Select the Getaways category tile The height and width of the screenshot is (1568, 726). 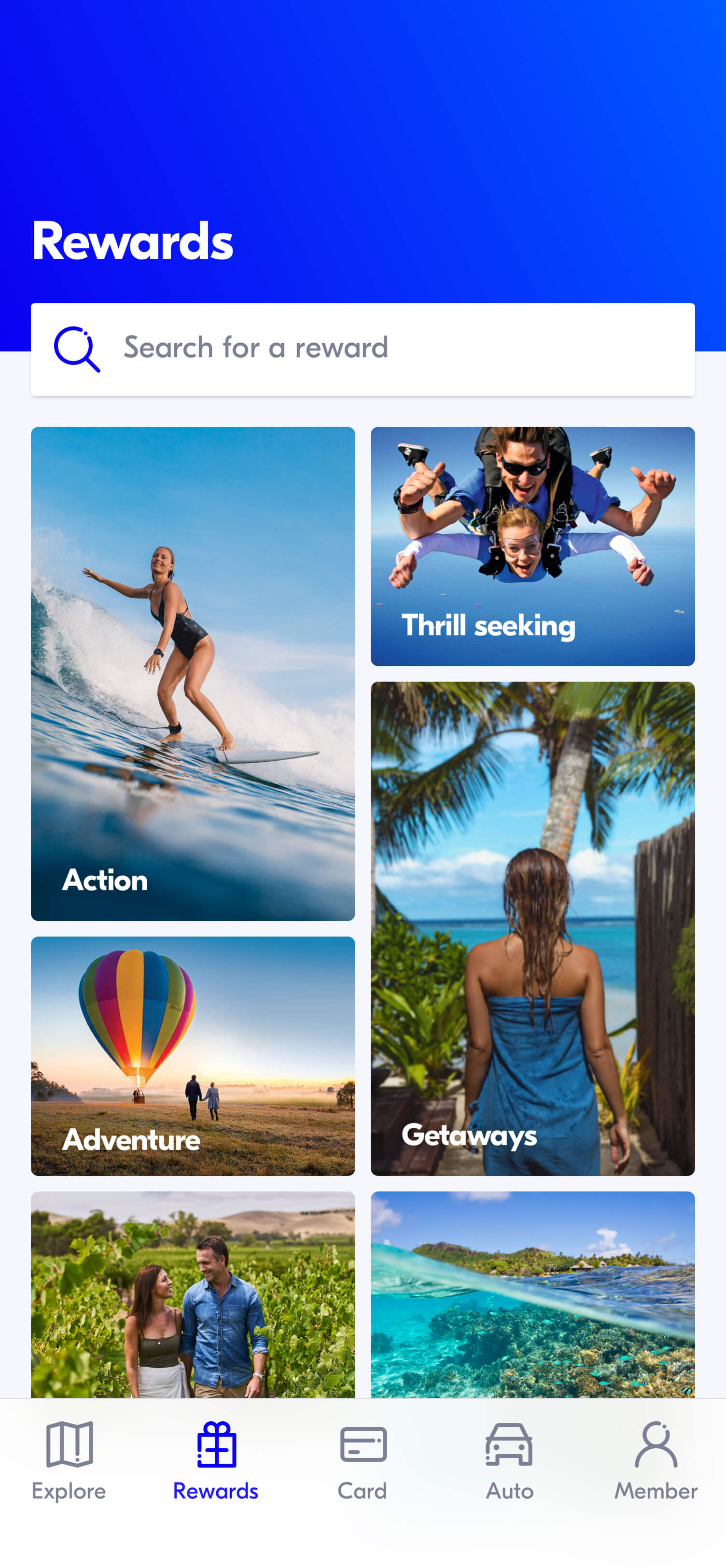[x=532, y=928]
